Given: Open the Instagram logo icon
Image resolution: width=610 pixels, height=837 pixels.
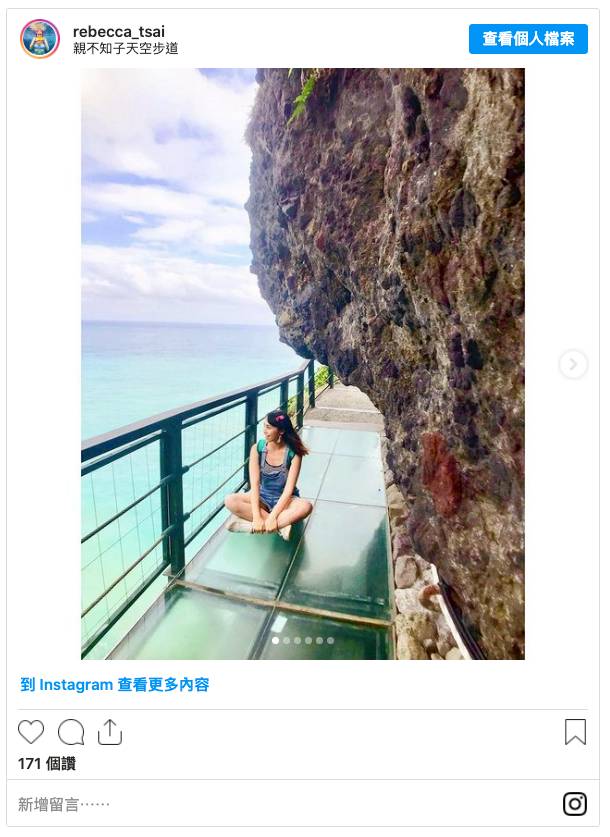Looking at the screenshot, I should [574, 804].
